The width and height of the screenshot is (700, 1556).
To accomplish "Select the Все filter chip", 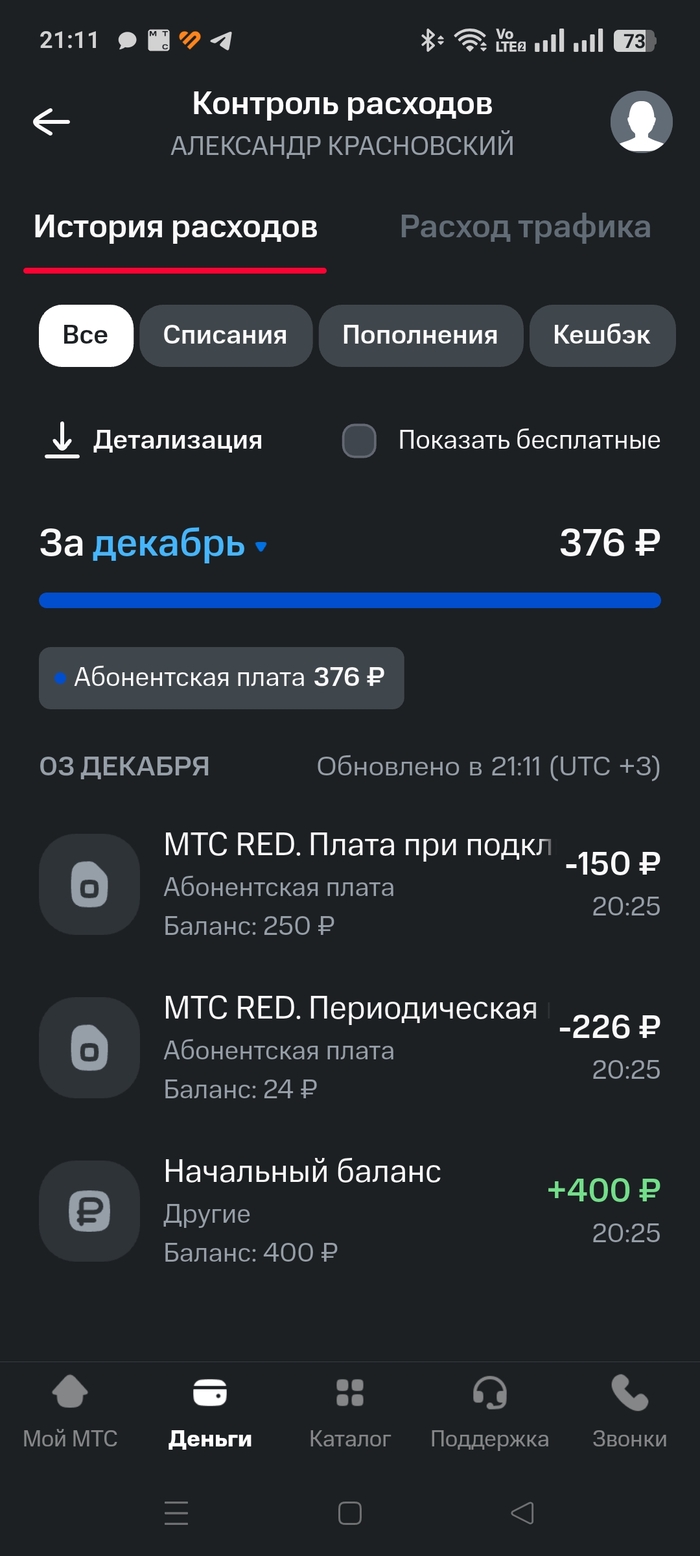I will pyautogui.click(x=85, y=336).
